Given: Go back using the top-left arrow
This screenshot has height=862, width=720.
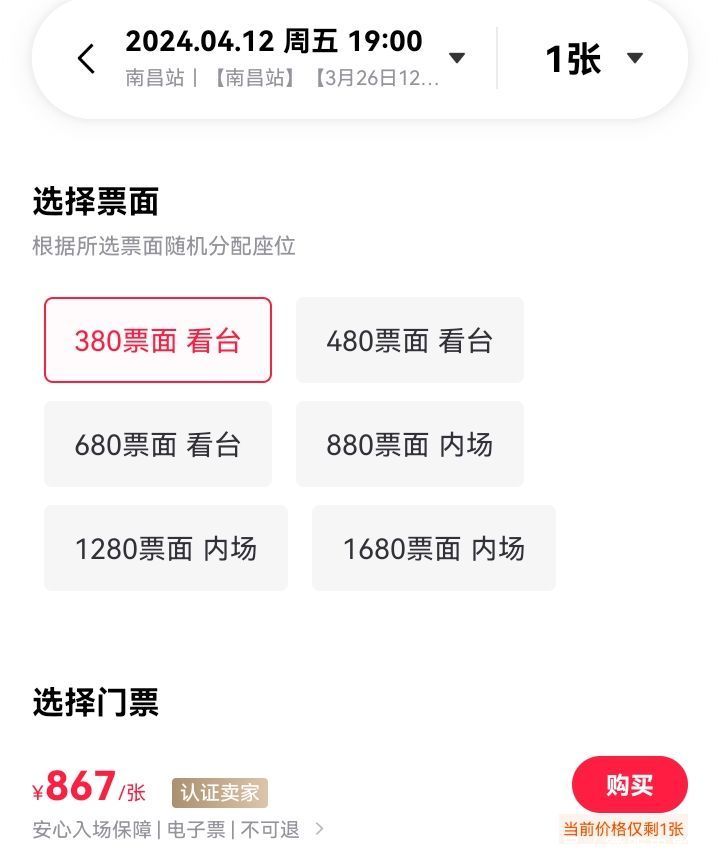Looking at the screenshot, I should 87,59.
